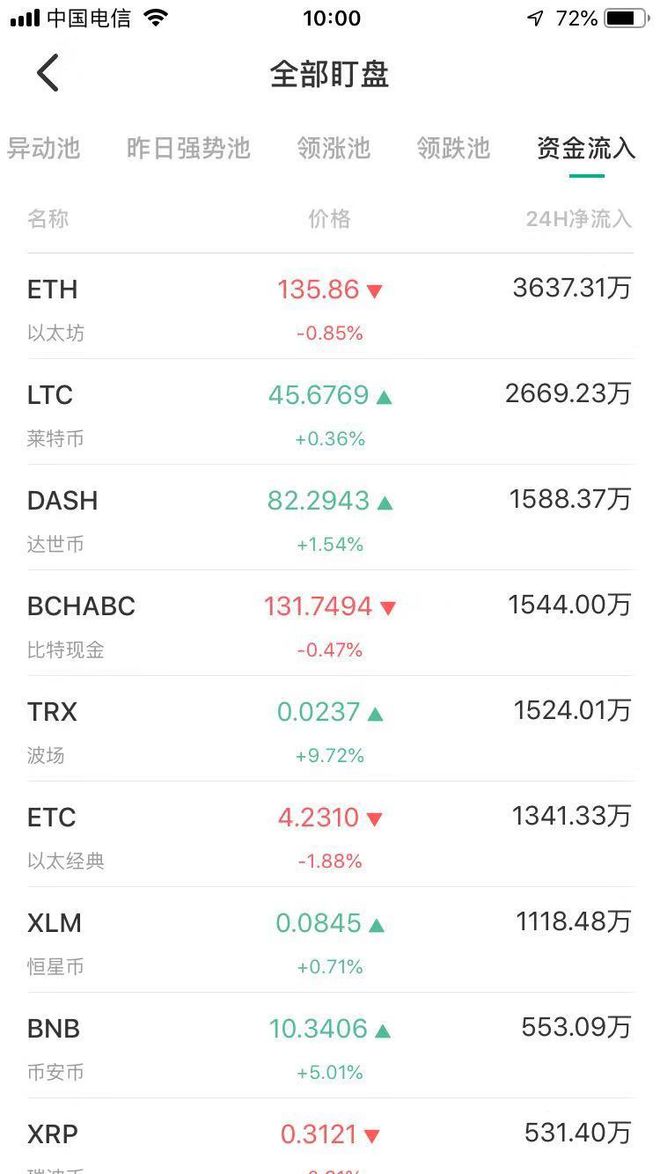Open the BCHABC 比特现金 row

pos(330,624)
